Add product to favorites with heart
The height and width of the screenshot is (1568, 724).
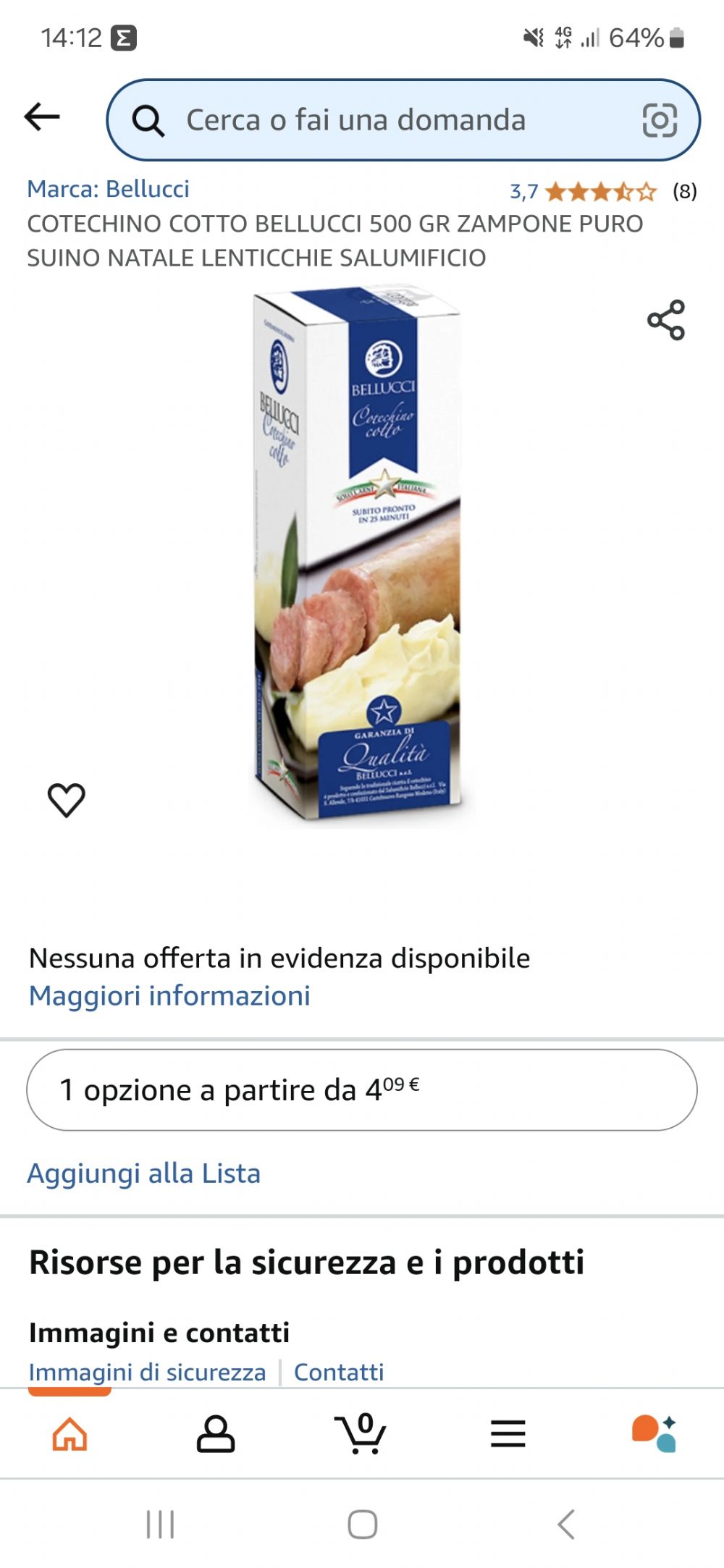tap(67, 800)
